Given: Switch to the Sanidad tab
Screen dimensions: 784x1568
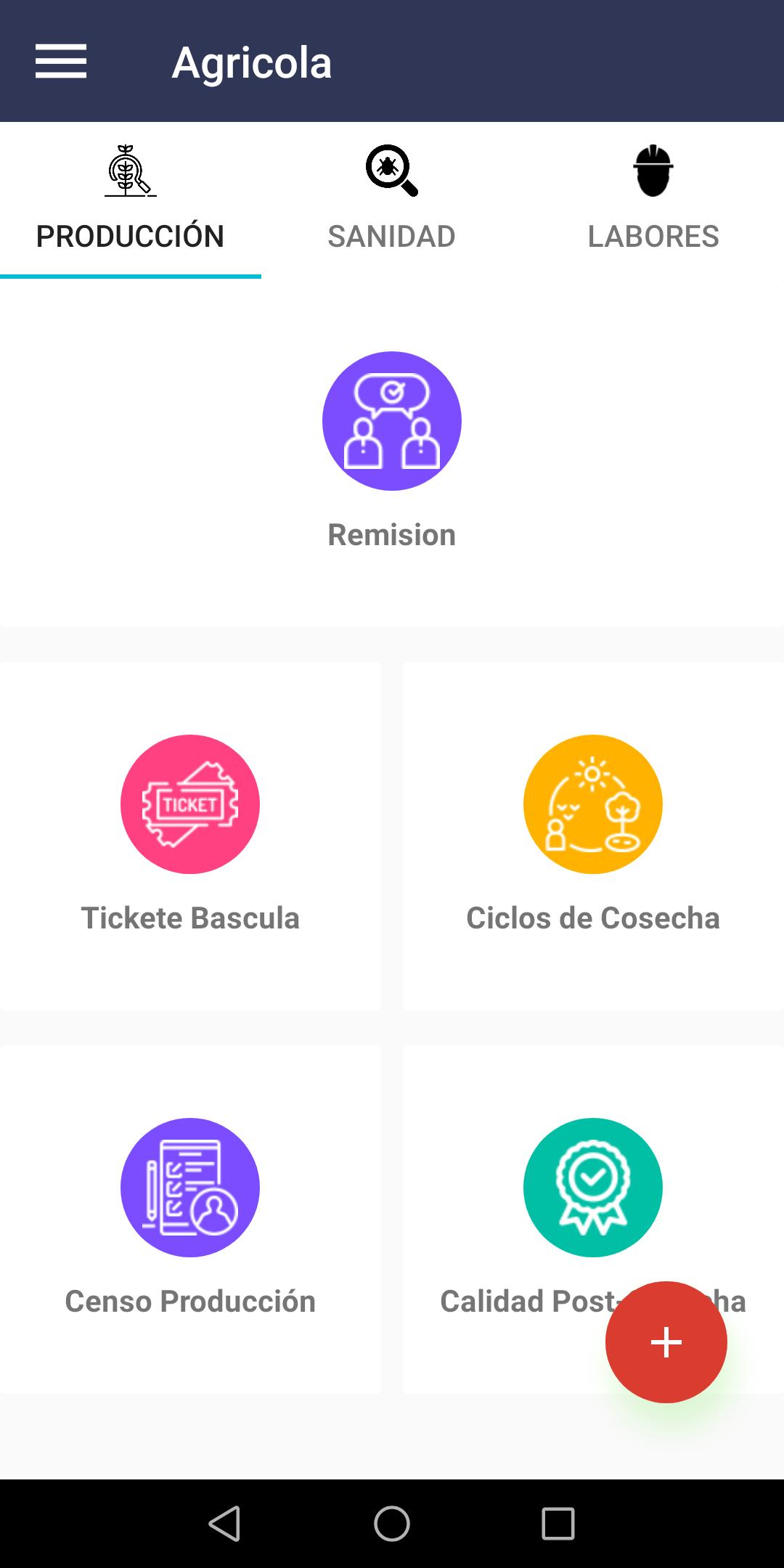Looking at the screenshot, I should [x=392, y=200].
